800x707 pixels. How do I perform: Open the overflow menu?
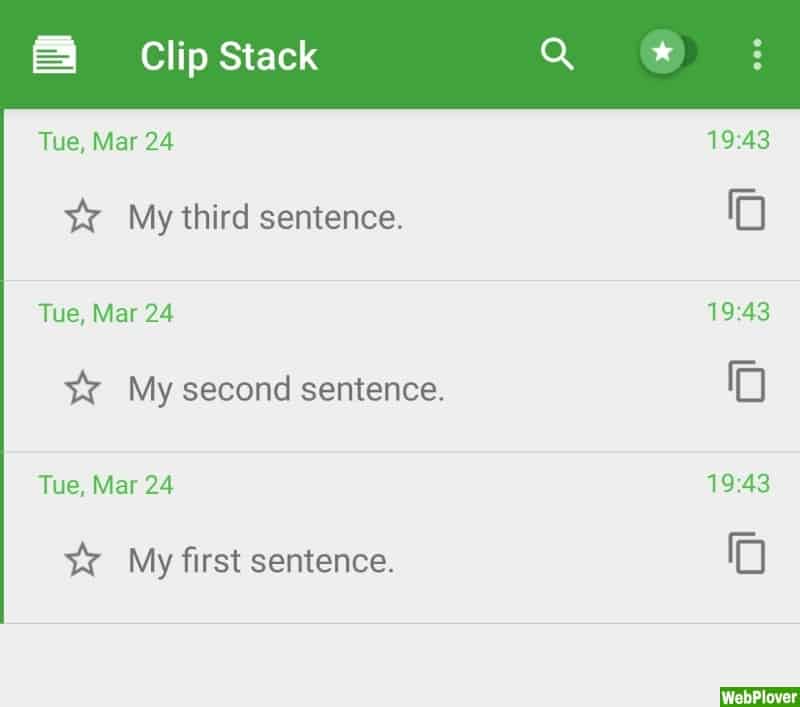coord(757,54)
